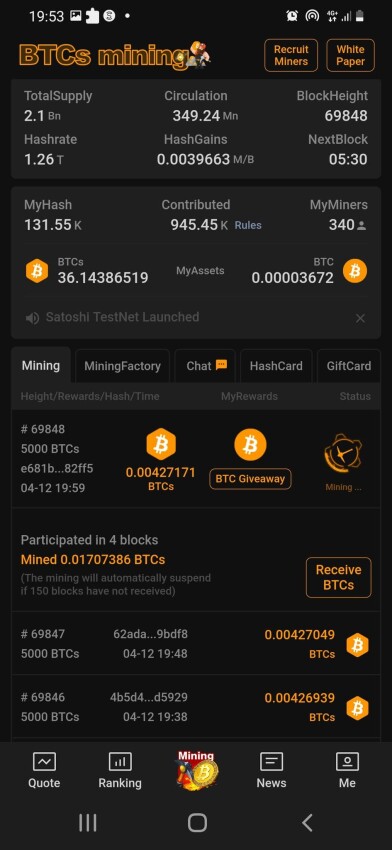This screenshot has width=392, height=850.
Task: Tap the BTC Giveaway button
Action: (x=250, y=479)
